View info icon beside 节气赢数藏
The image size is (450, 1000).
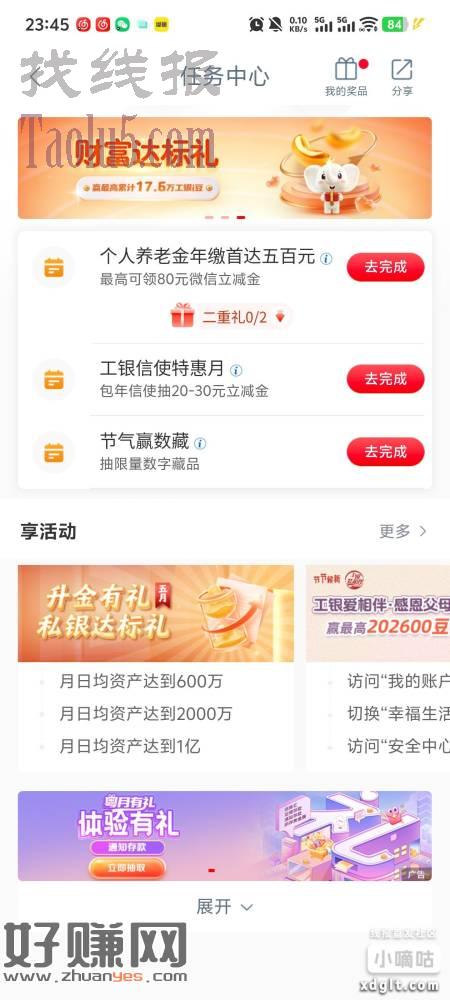click(200, 443)
